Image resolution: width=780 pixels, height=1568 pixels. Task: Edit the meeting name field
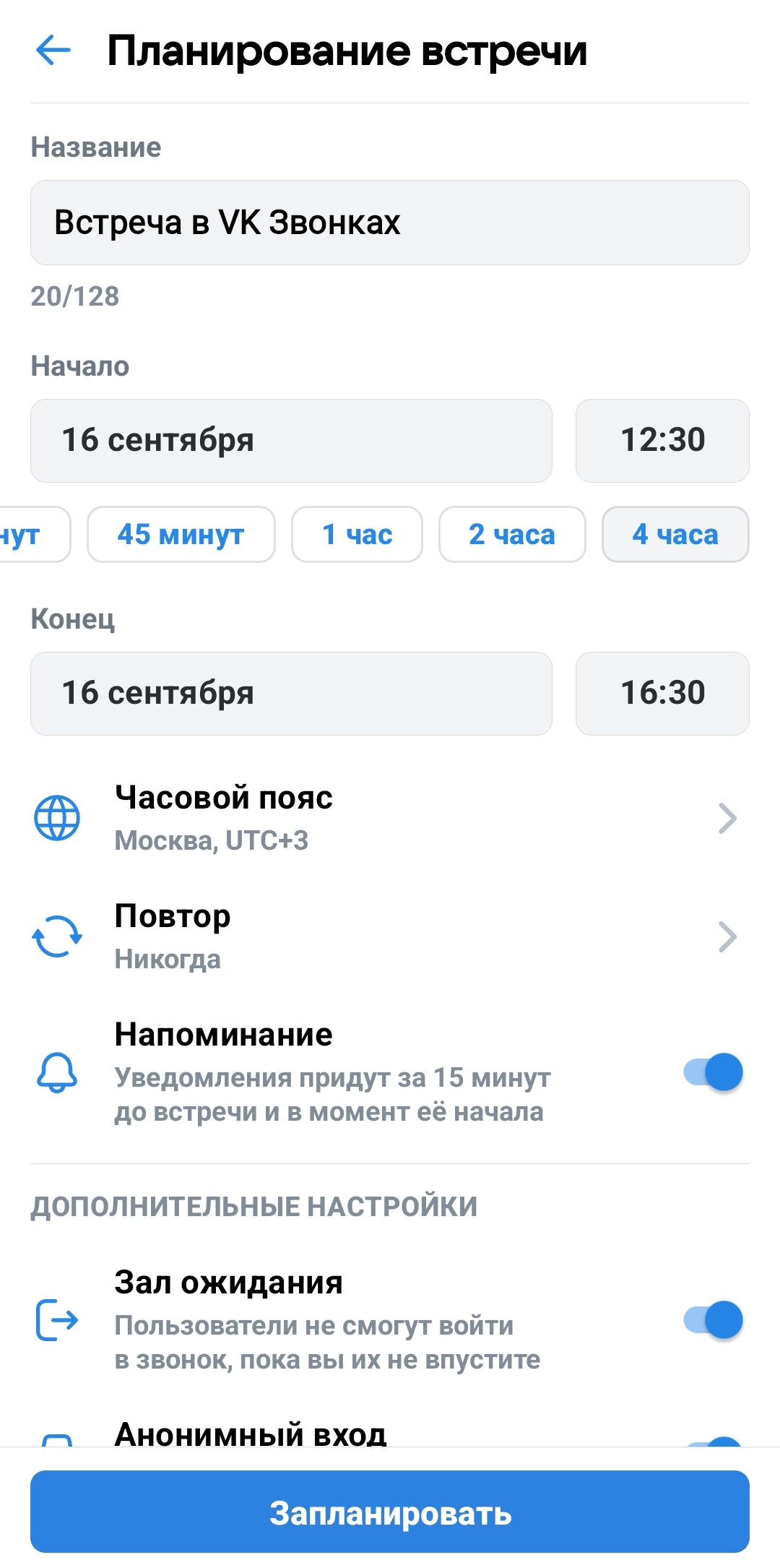pos(390,223)
